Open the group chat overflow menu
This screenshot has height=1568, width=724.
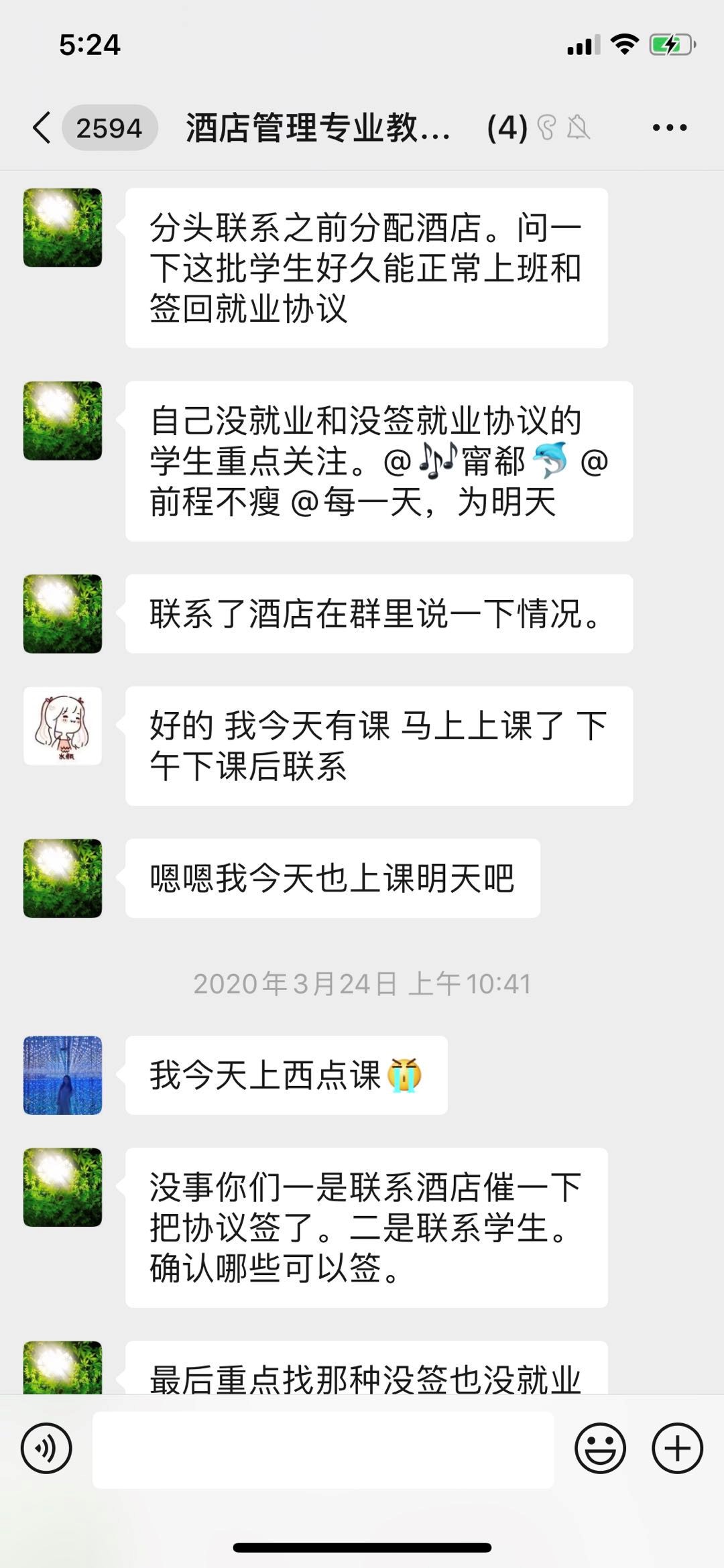669,127
